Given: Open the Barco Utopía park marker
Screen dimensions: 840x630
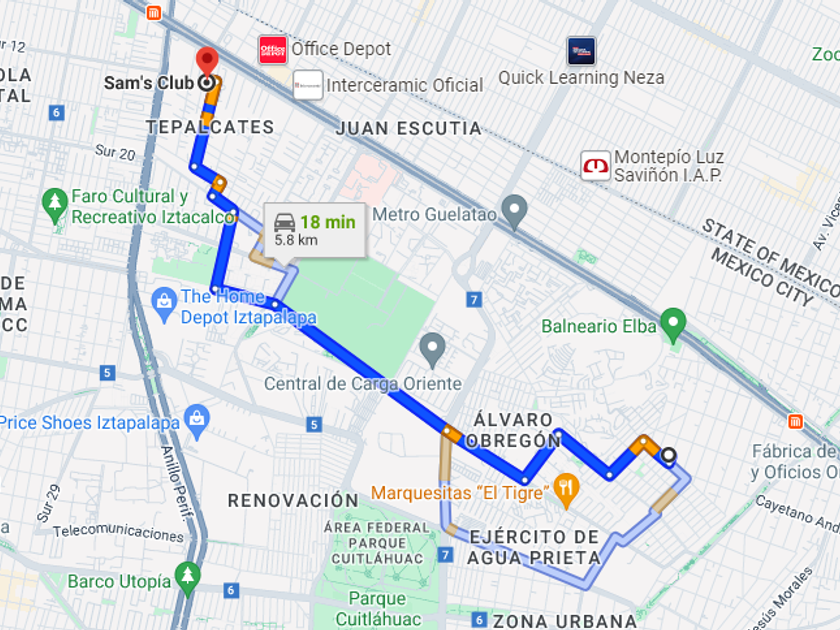Looking at the screenshot, I should 188,579.
